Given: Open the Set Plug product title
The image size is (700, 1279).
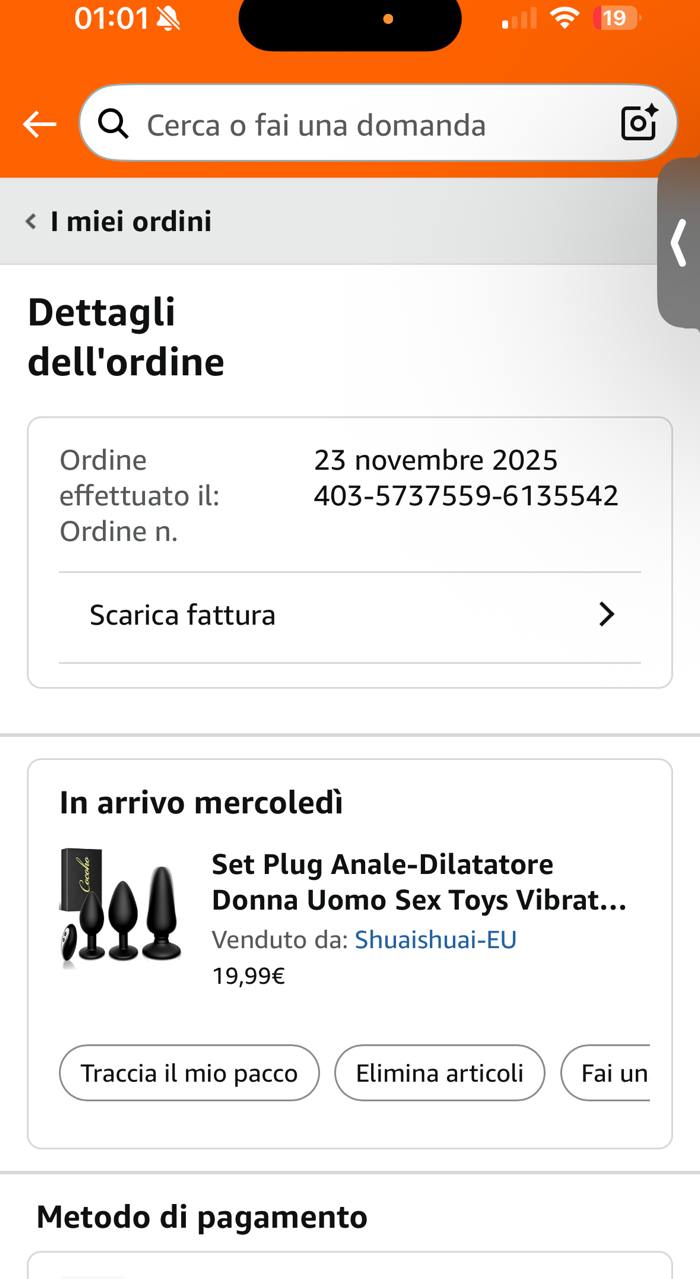Looking at the screenshot, I should click(x=419, y=882).
